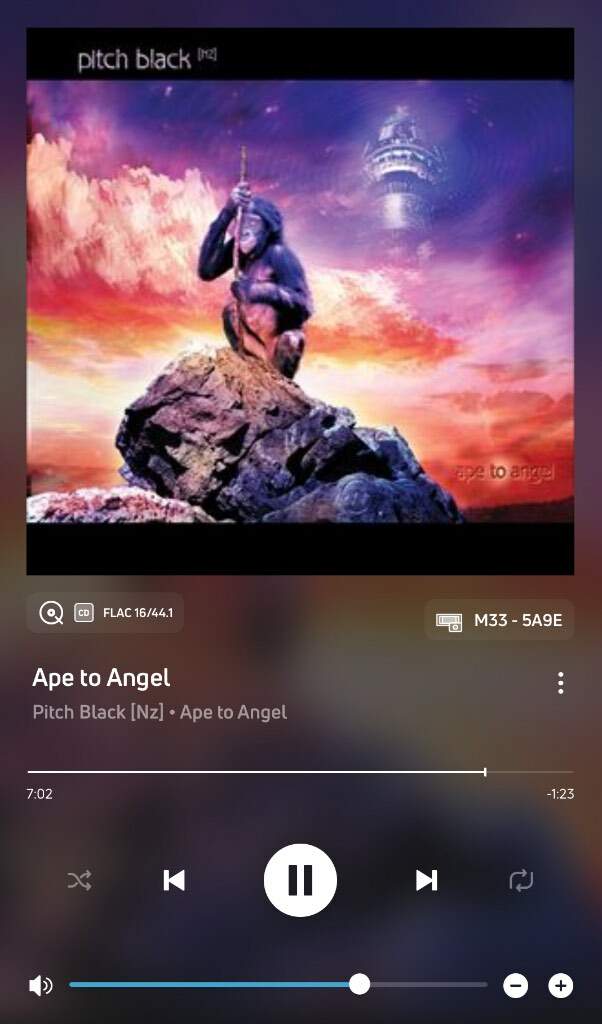The height and width of the screenshot is (1024, 602).
Task: Open the three-dot overflow menu
Action: click(x=561, y=683)
